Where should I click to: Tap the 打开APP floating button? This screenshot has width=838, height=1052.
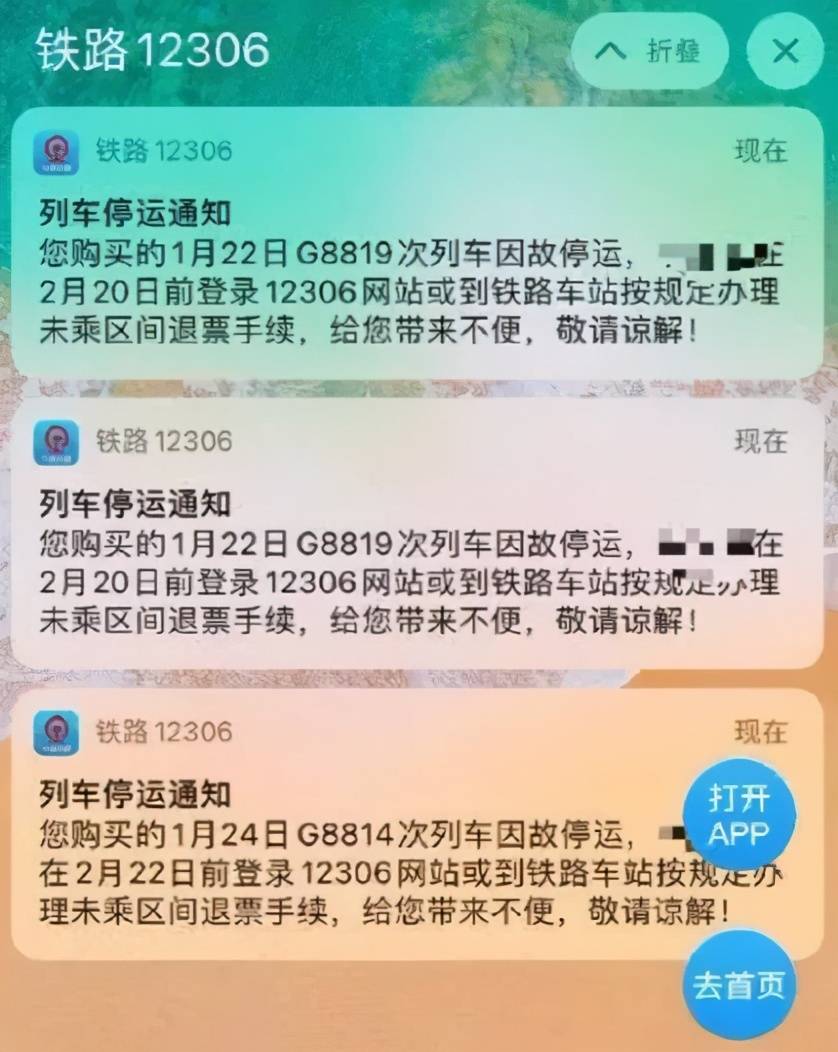tap(739, 816)
